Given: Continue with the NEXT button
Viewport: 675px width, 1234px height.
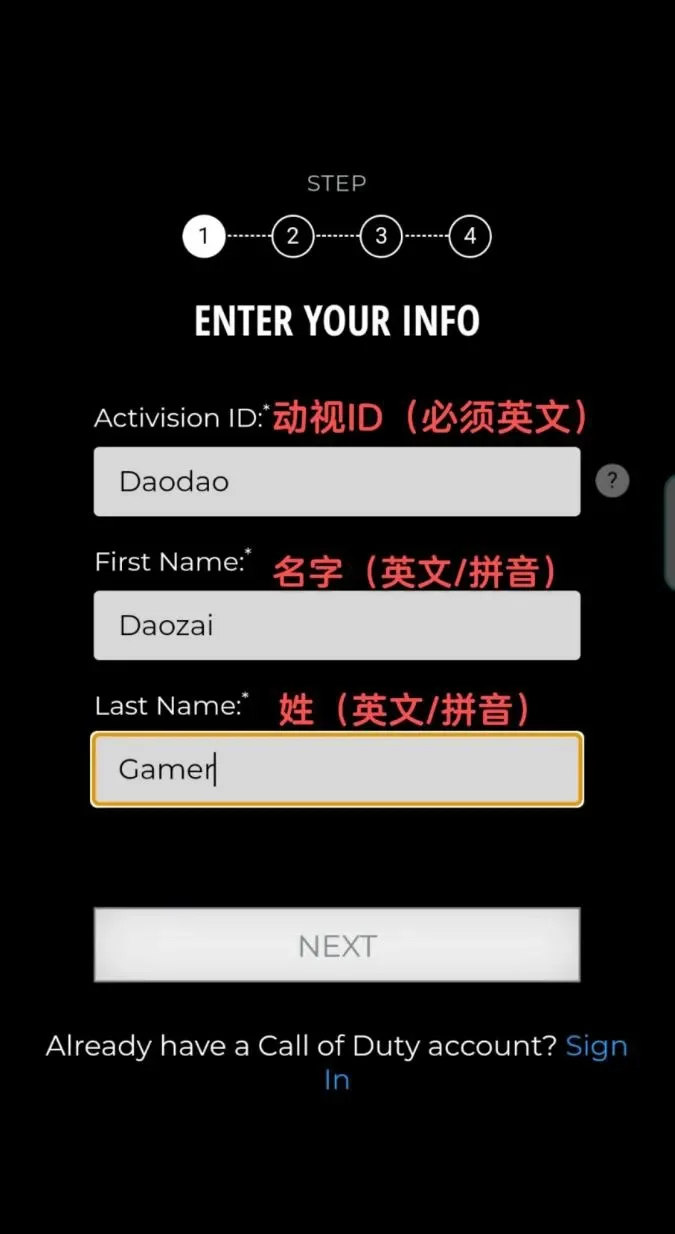Looking at the screenshot, I should coord(336,945).
